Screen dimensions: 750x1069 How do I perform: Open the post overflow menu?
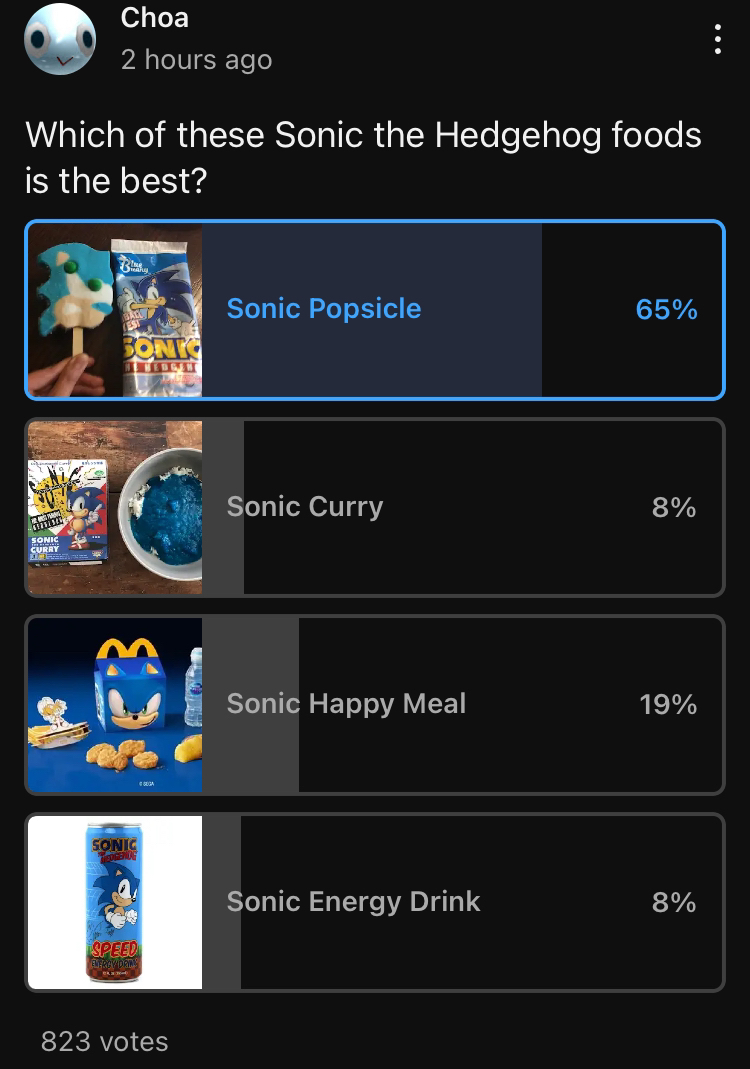(717, 39)
